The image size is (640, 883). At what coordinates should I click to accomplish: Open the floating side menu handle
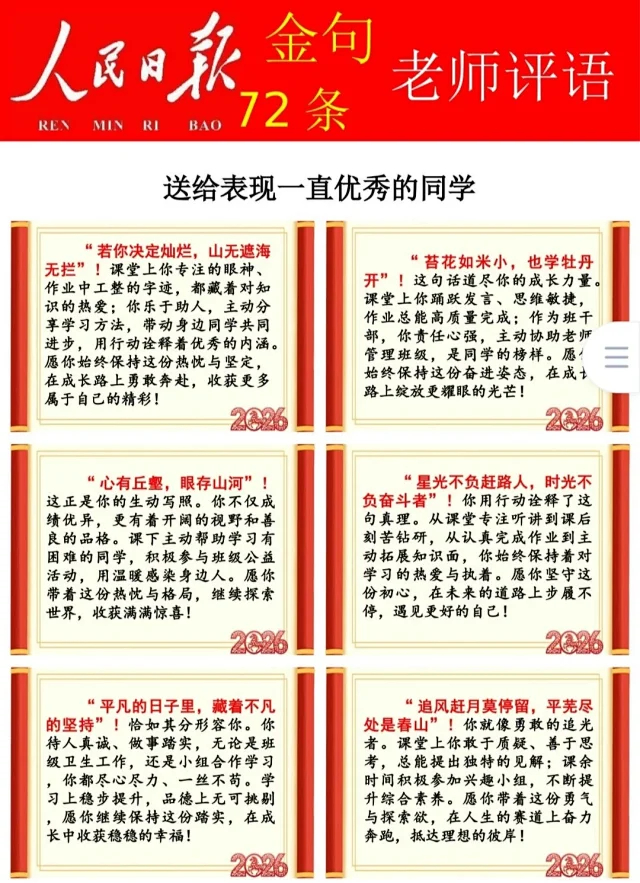[x=617, y=357]
